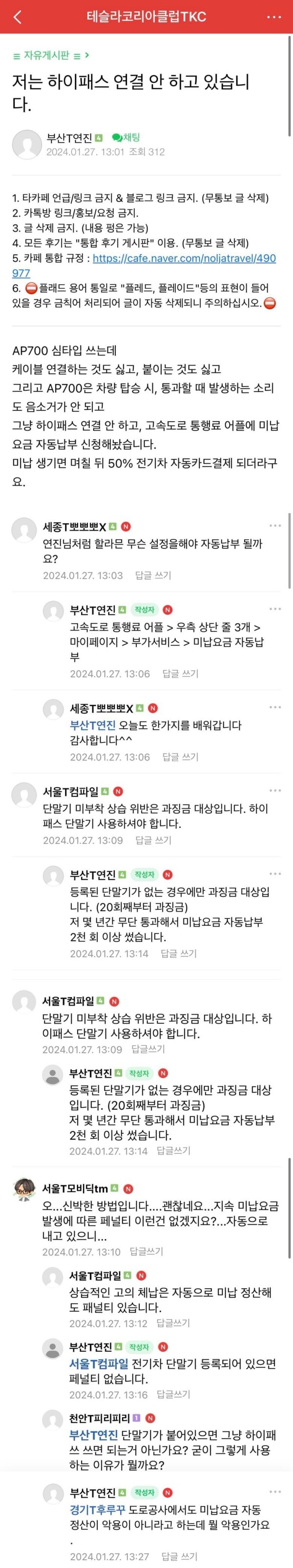Viewport: 293px width, 1568px height.
Task: Open options for 세종T뽀뽀뽀X's 13:03 comment
Action: pyautogui.click(x=275, y=525)
